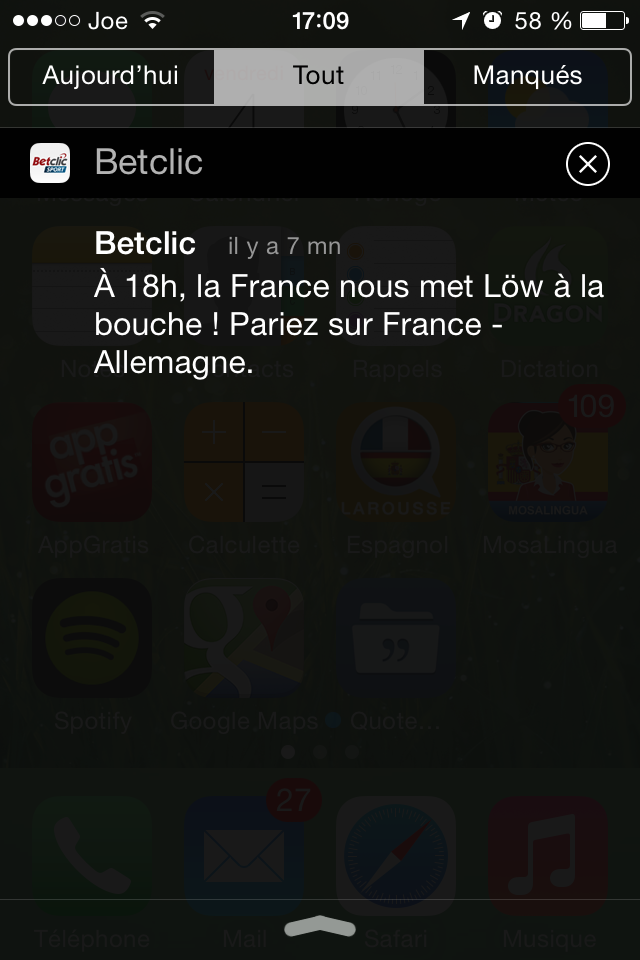
Task: Clear the Betclic notifications
Action: pos(587,164)
